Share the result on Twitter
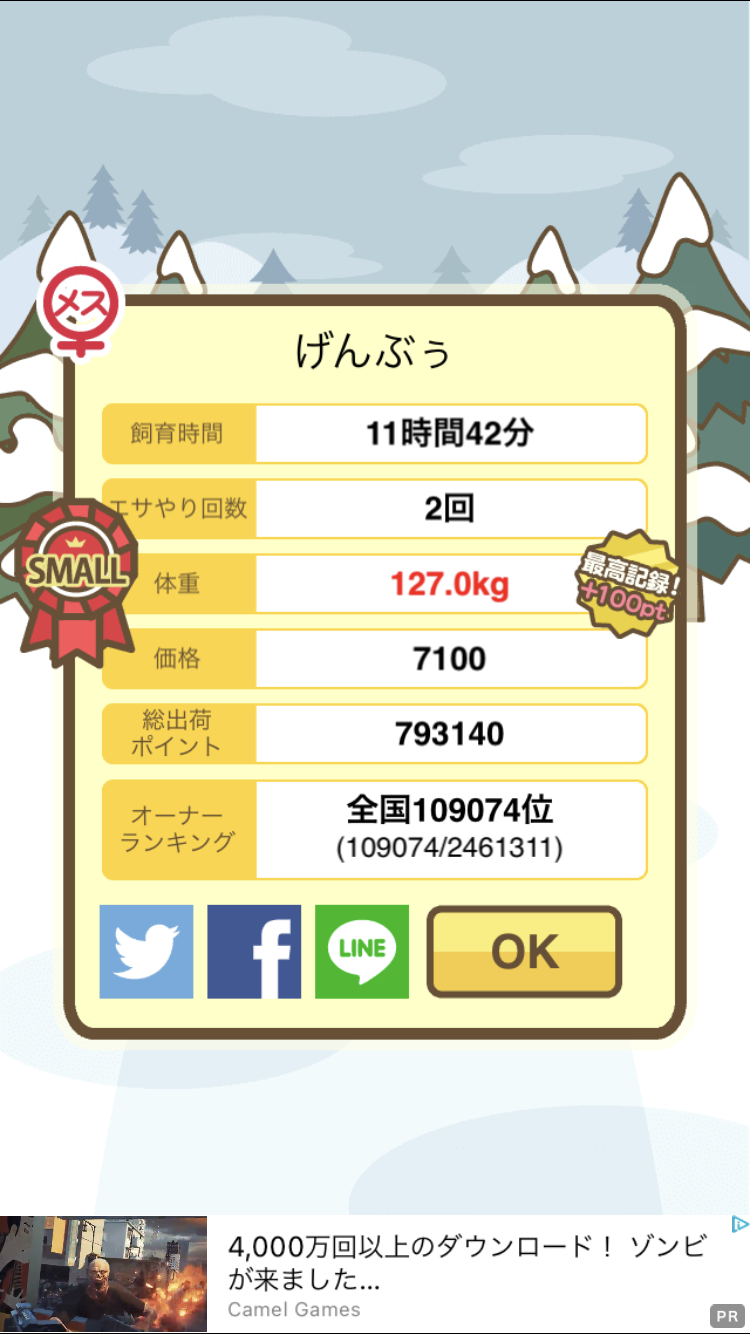 click(x=146, y=951)
